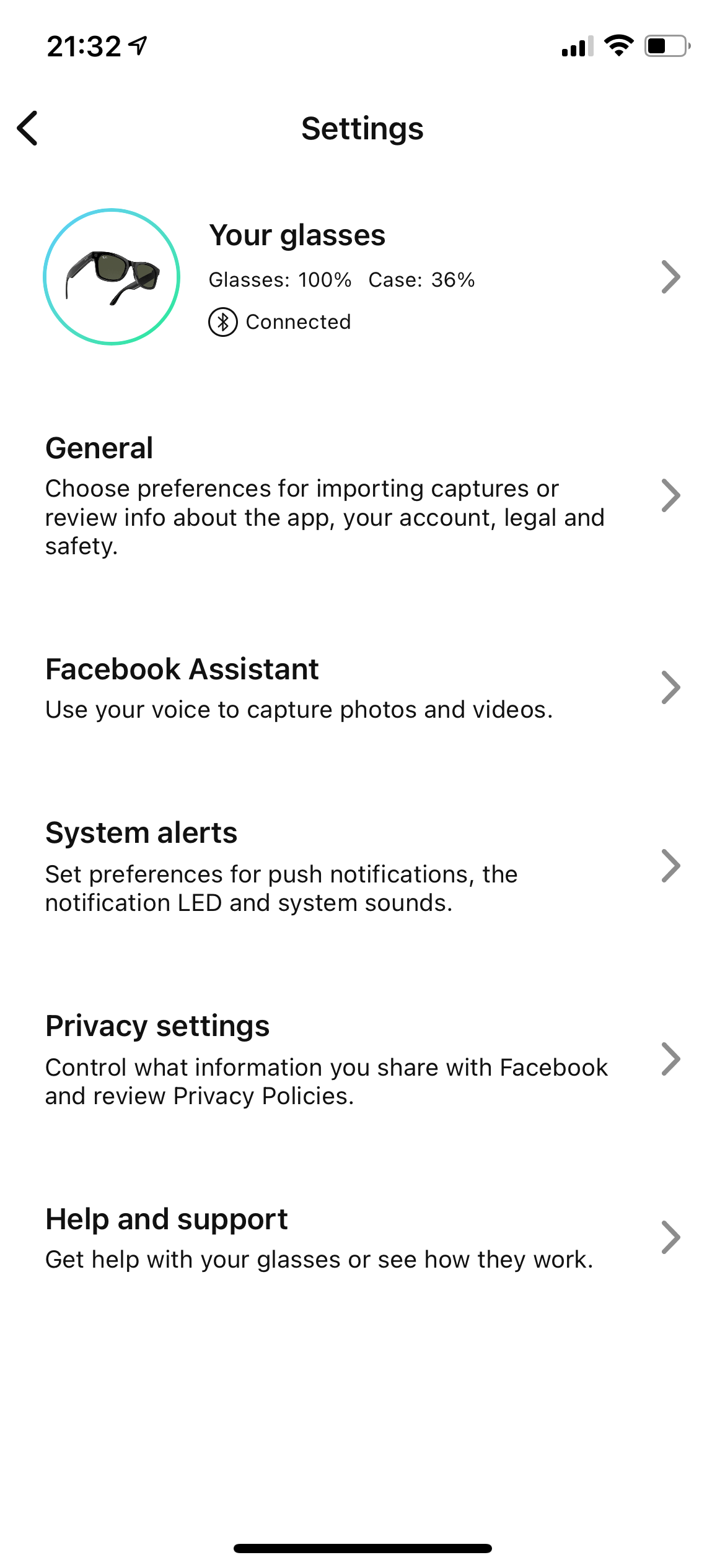Open System alerts preferences
The height and width of the screenshot is (1568, 725).
pos(362,866)
